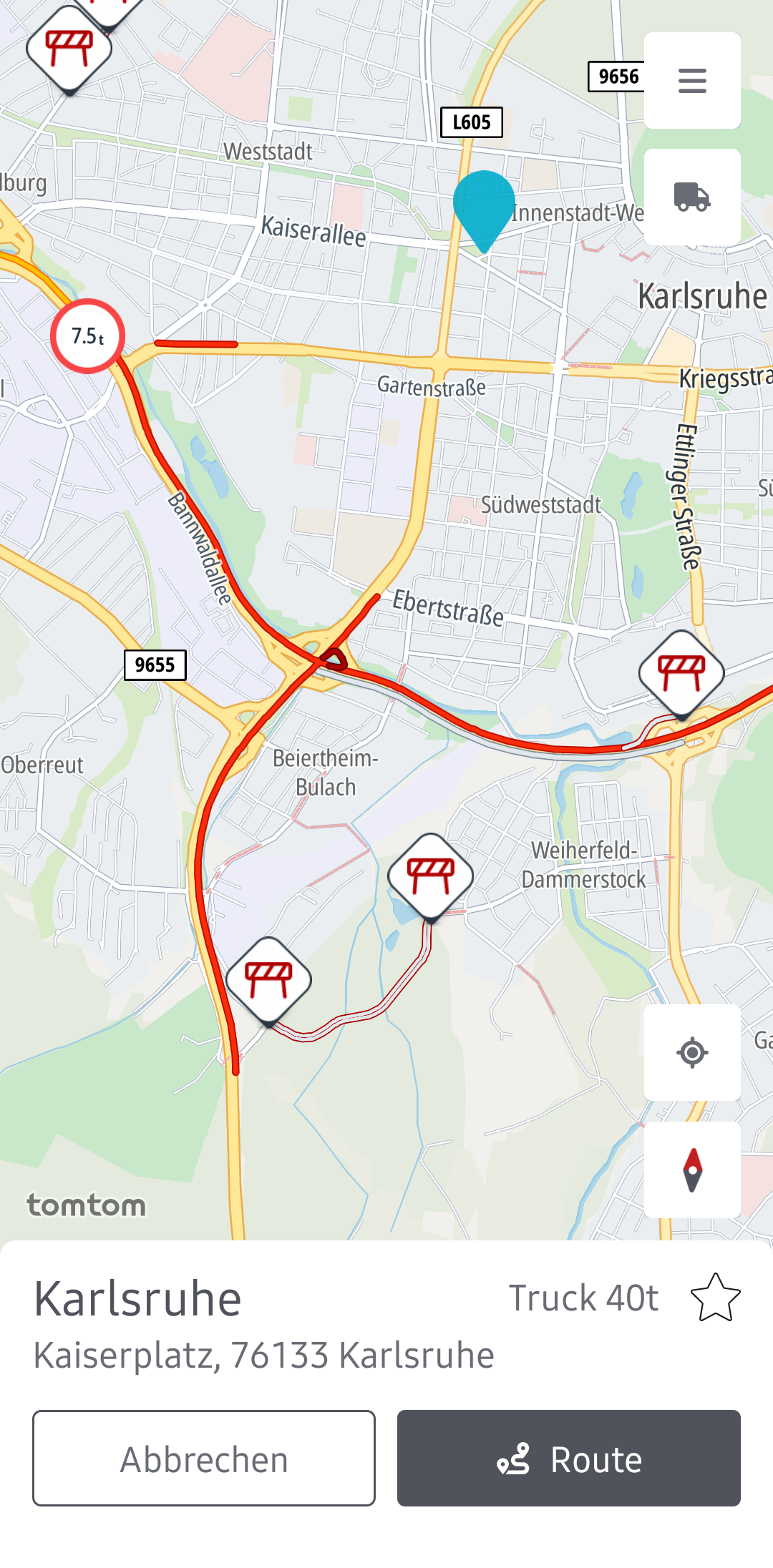Center map on my location

tap(692, 1052)
